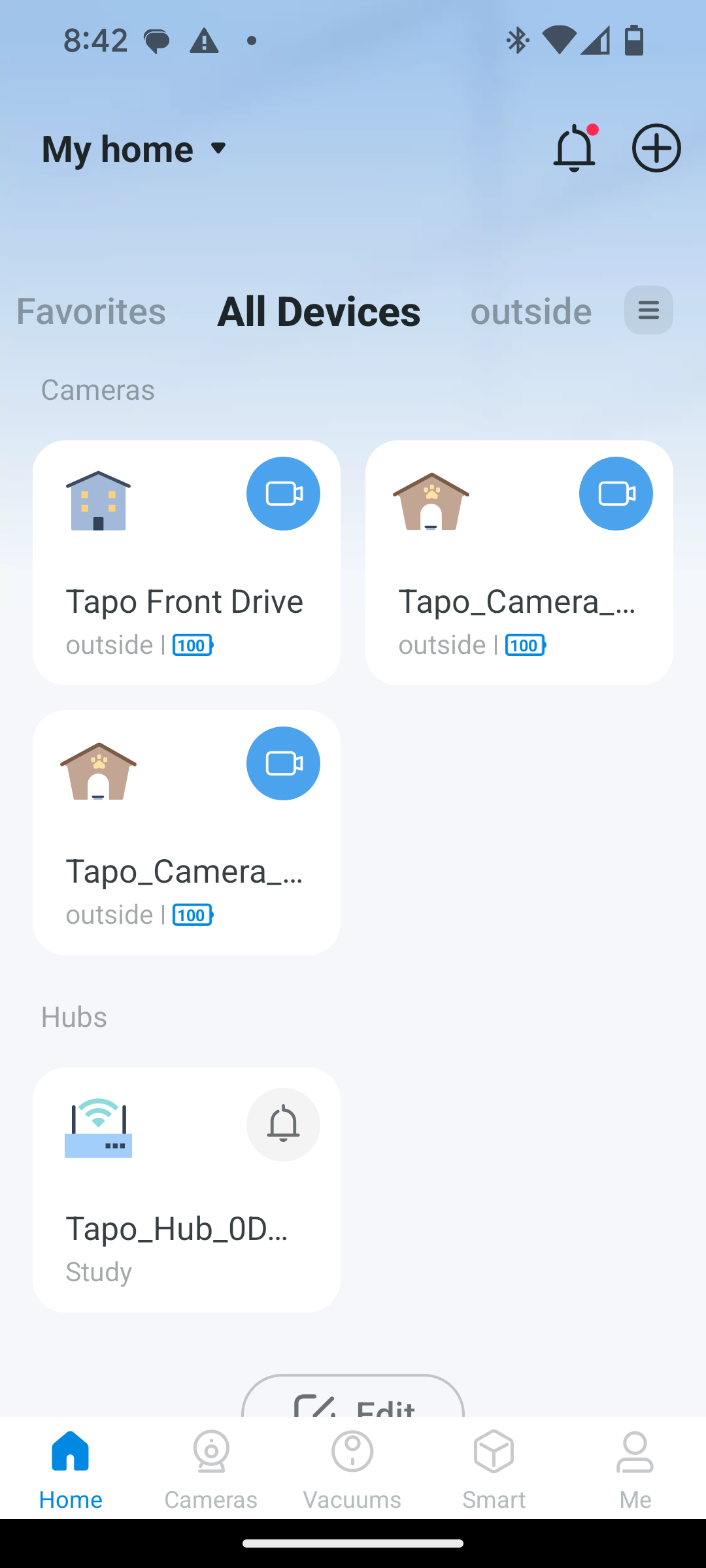Add a new device with plus icon

[x=656, y=148]
